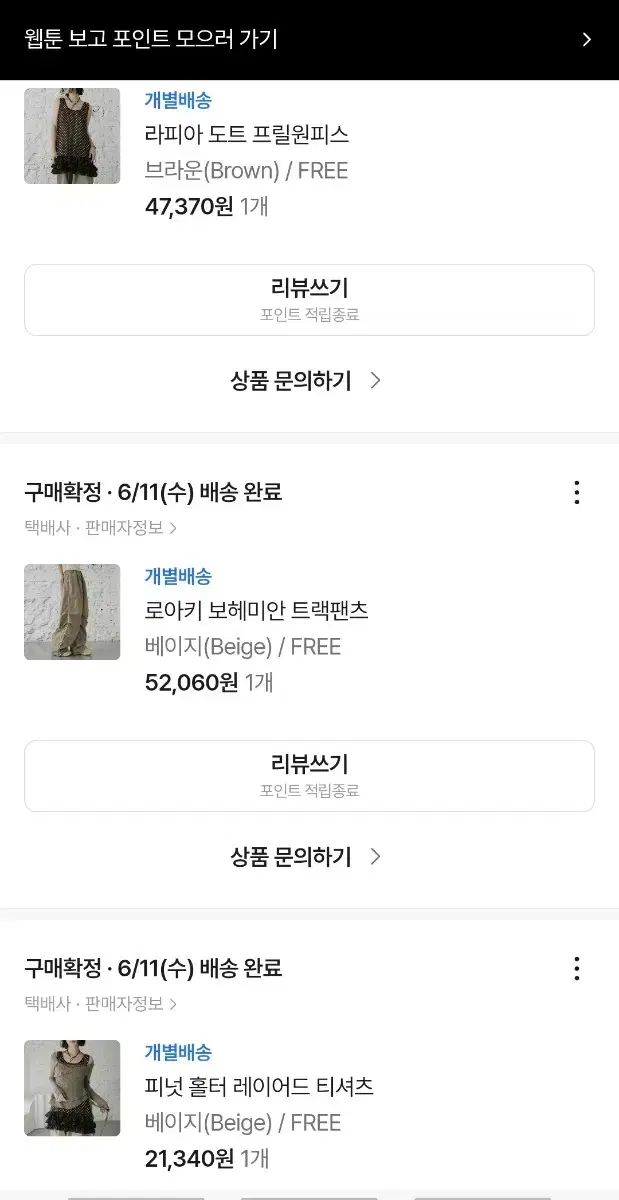Open the 라피아 도트 프릴원피스 product image

(x=72, y=136)
